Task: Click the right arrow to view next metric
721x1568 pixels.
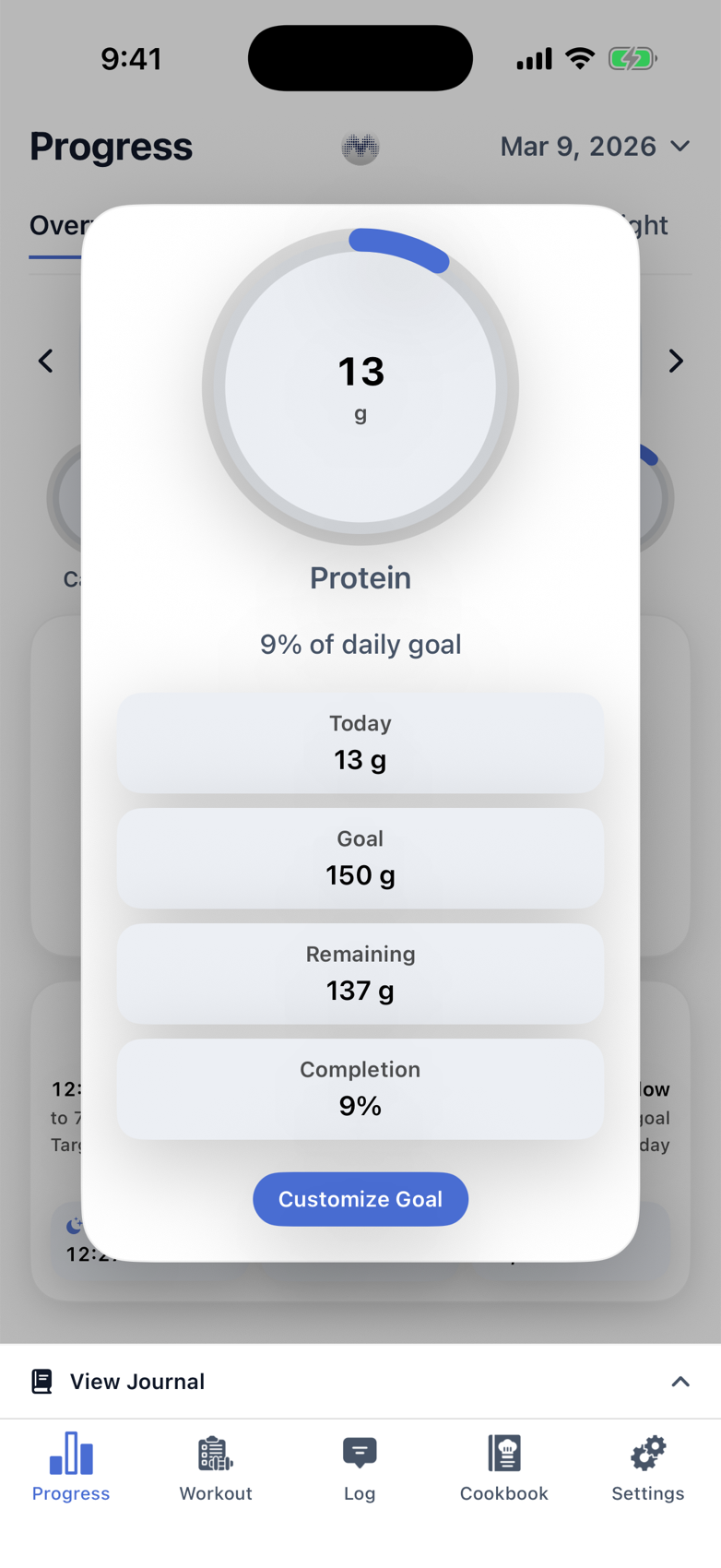Action: 676,361
